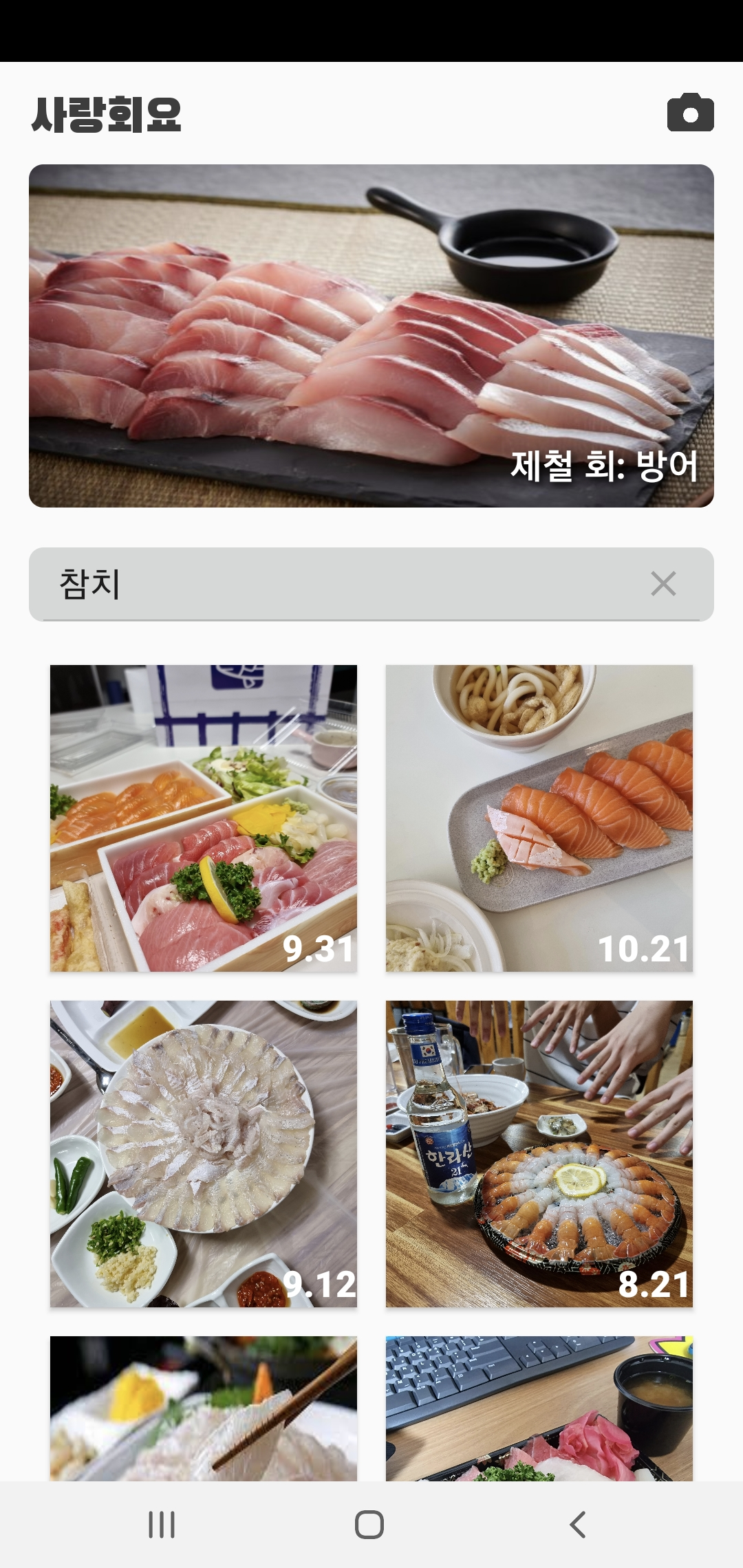Show recent apps from the navigation bar

click(x=162, y=1524)
